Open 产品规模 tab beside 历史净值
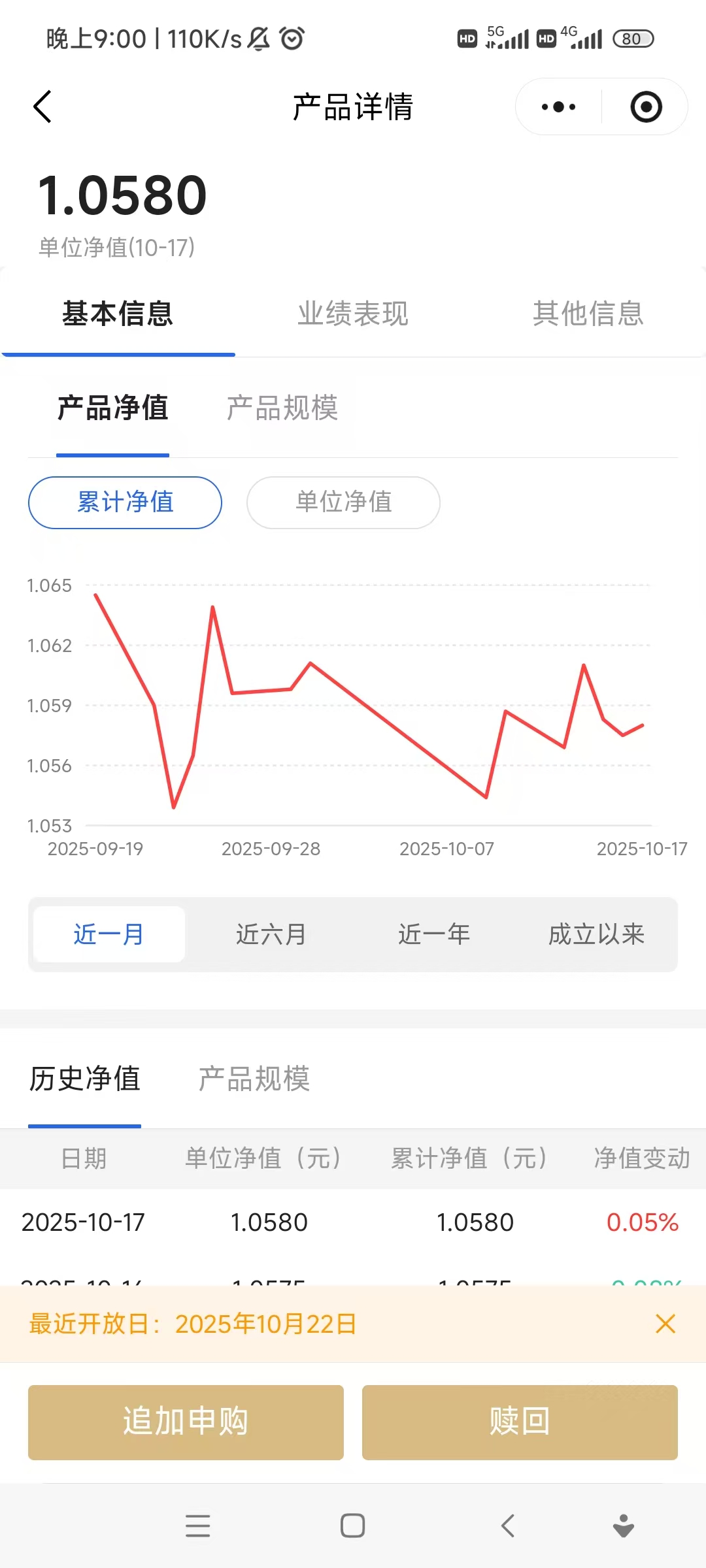 tap(254, 1079)
